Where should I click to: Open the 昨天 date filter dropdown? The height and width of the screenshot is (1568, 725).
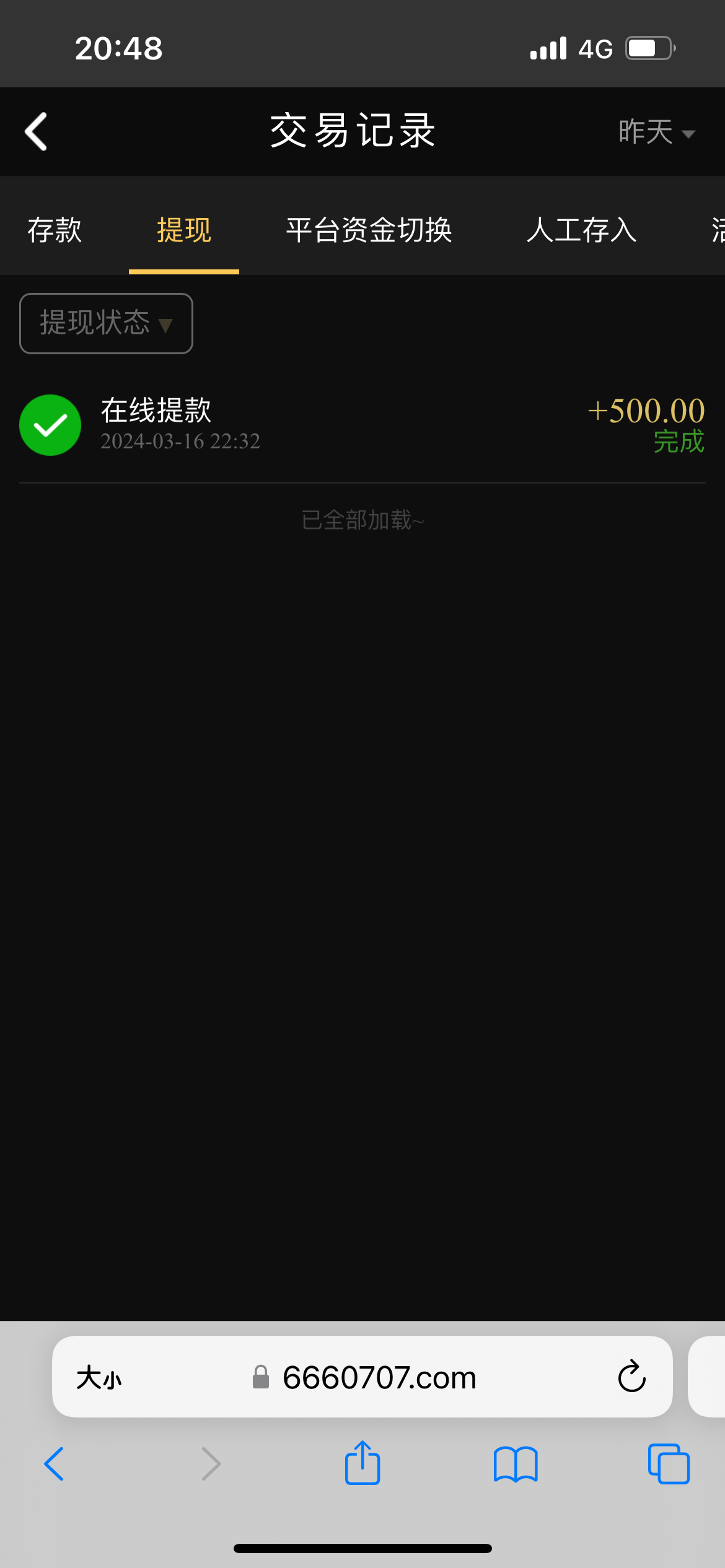[x=657, y=132]
